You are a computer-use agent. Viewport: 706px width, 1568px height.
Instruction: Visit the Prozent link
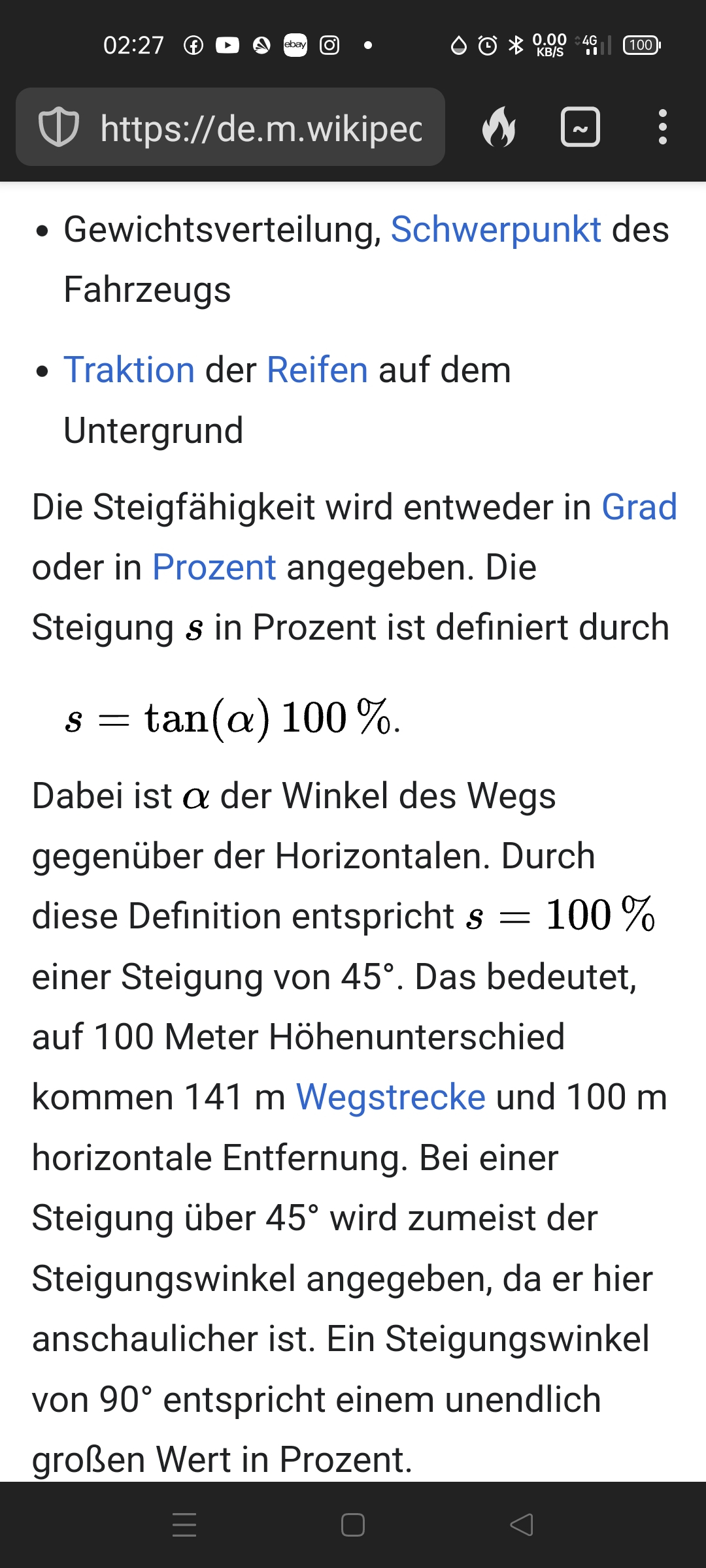(x=214, y=568)
